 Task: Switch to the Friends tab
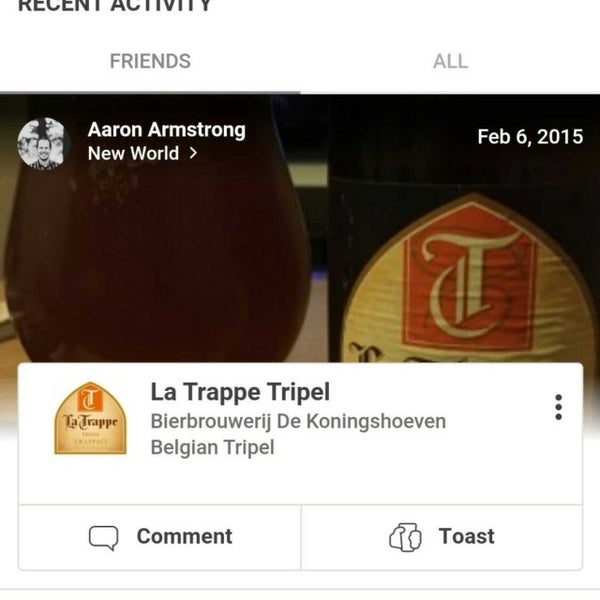(x=150, y=61)
